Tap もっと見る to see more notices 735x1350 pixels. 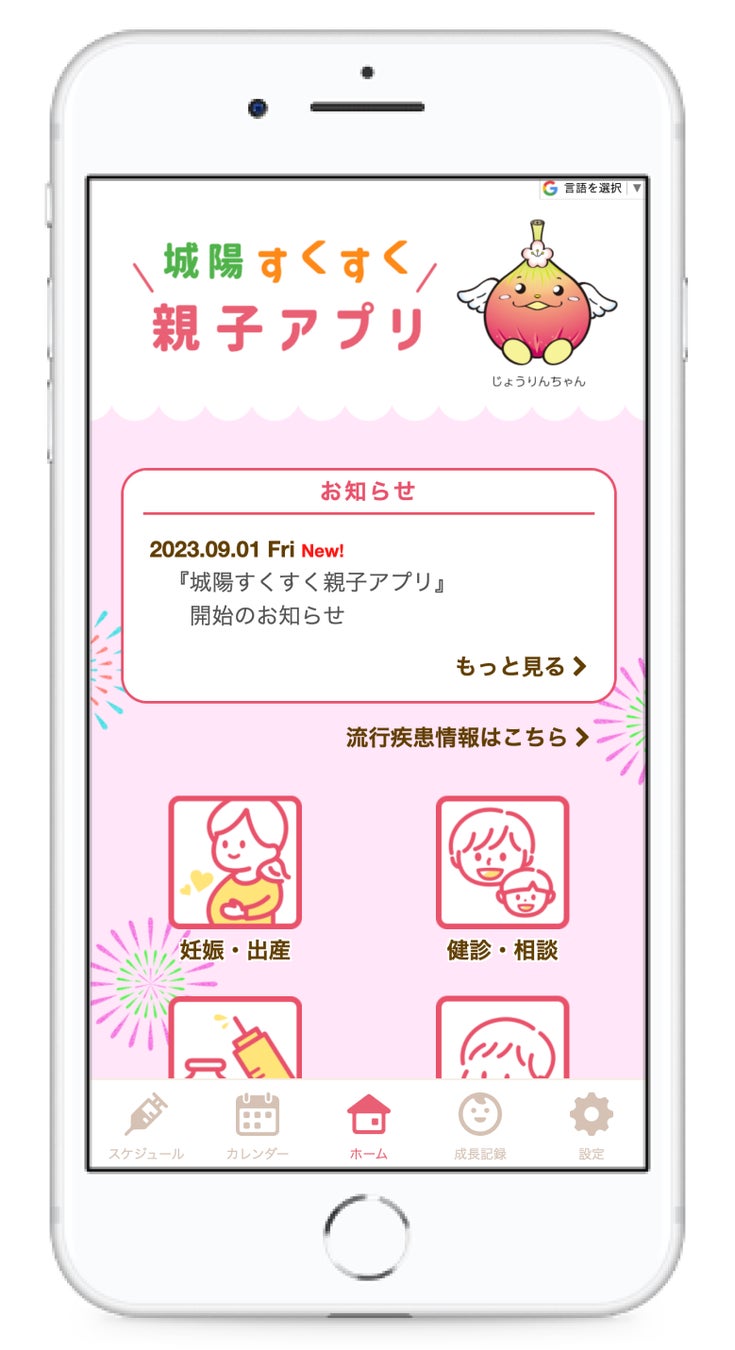coord(520,667)
